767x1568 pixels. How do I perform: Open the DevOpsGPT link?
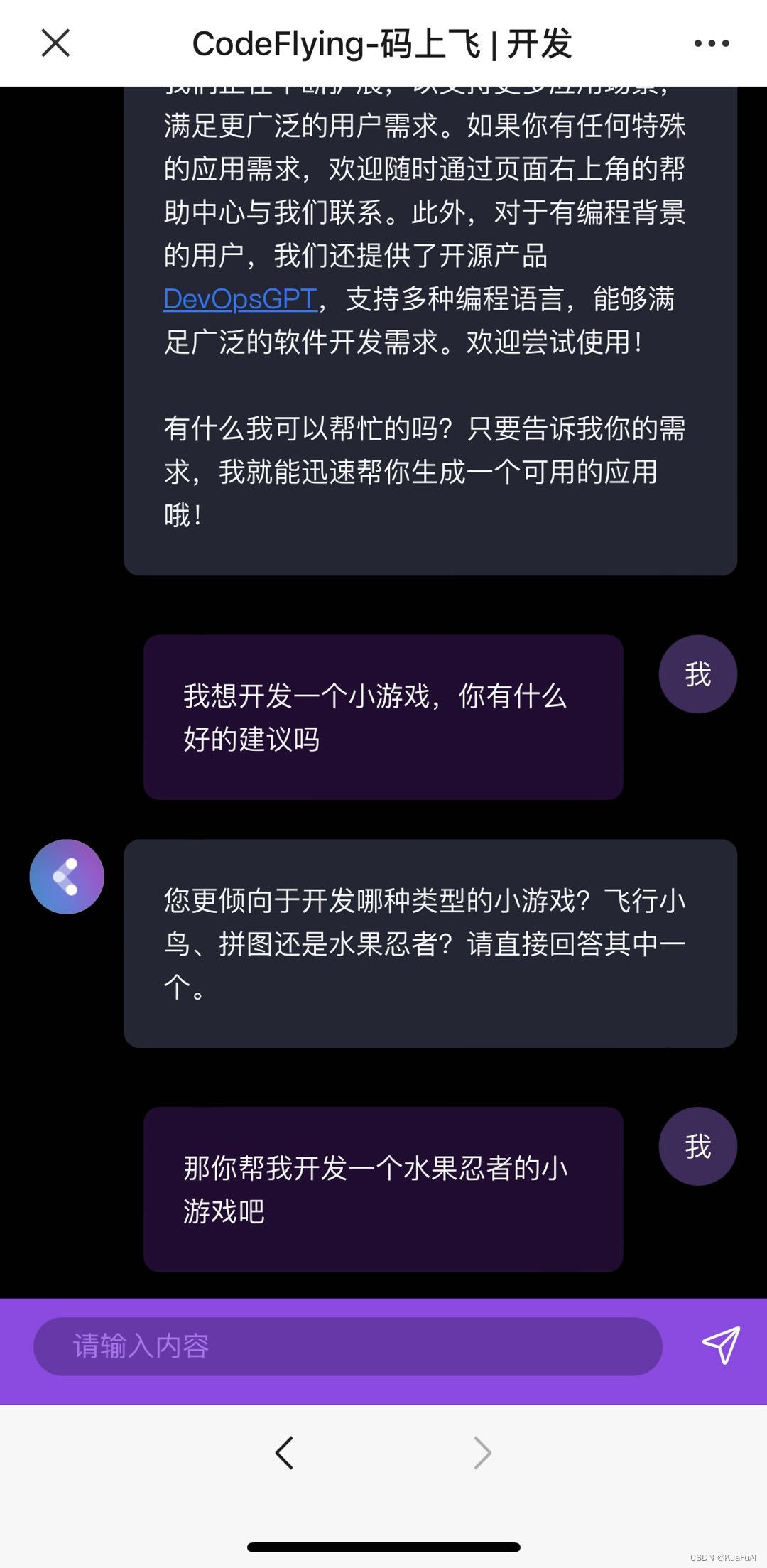pyautogui.click(x=240, y=299)
